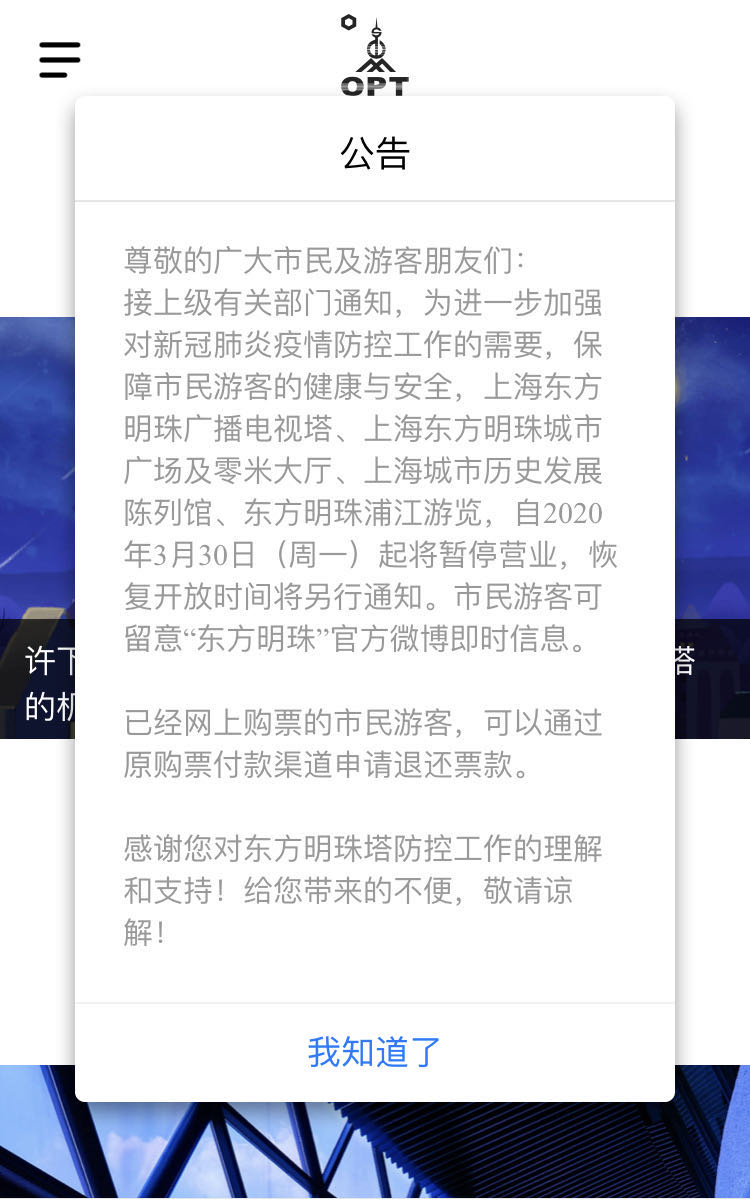Open the hamburger menu
The height and width of the screenshot is (1200, 750).
(x=60, y=60)
